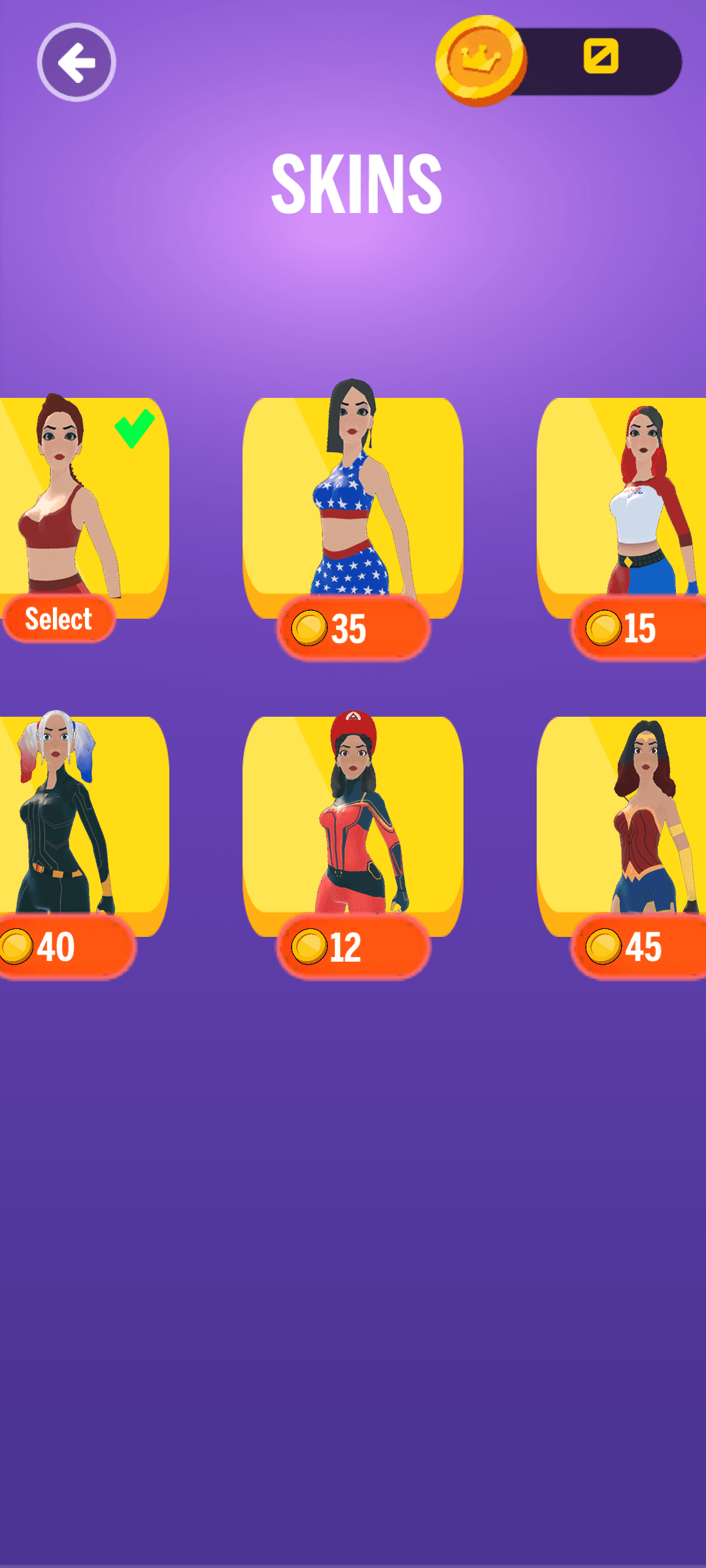This screenshot has width=706, height=1568.
Task: Buy the red cap skin for 12 coins
Action: click(x=353, y=947)
